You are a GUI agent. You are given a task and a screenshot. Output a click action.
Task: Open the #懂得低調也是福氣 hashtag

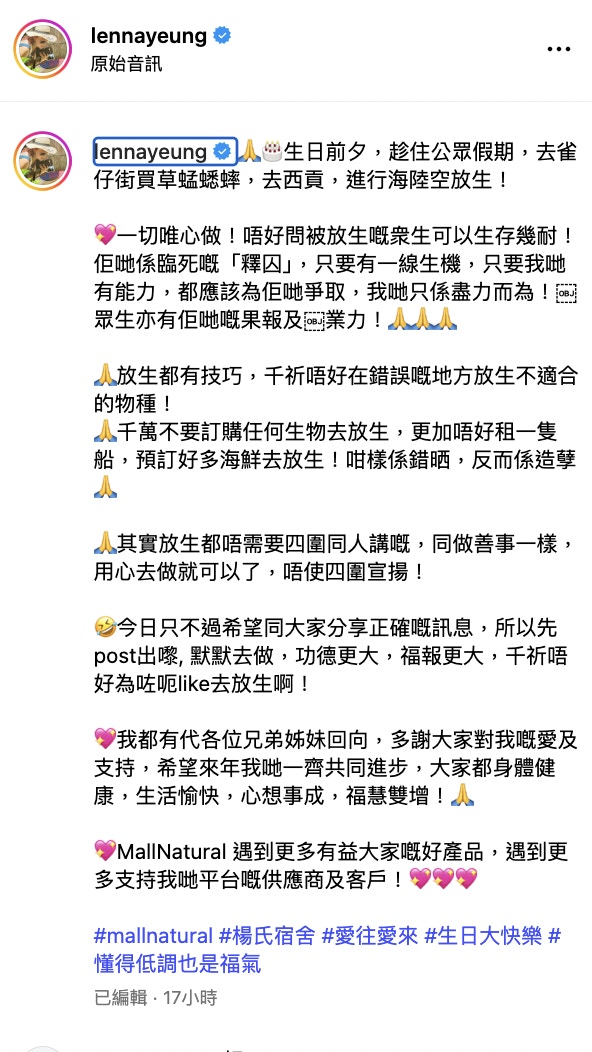point(177,964)
